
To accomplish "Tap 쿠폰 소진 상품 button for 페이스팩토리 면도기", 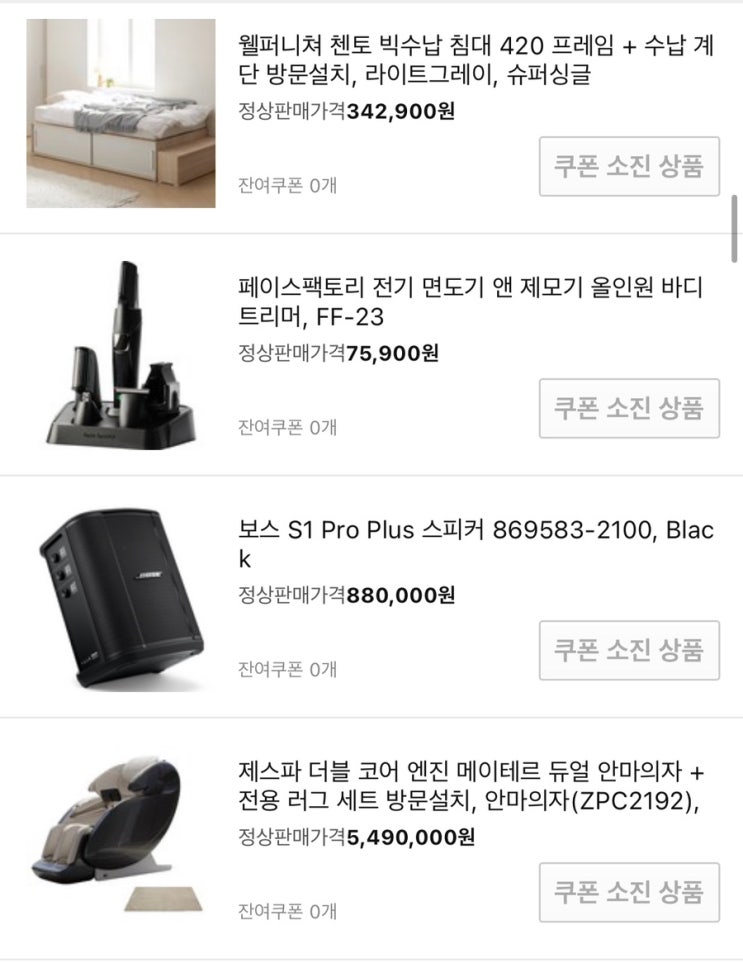I will (629, 408).
